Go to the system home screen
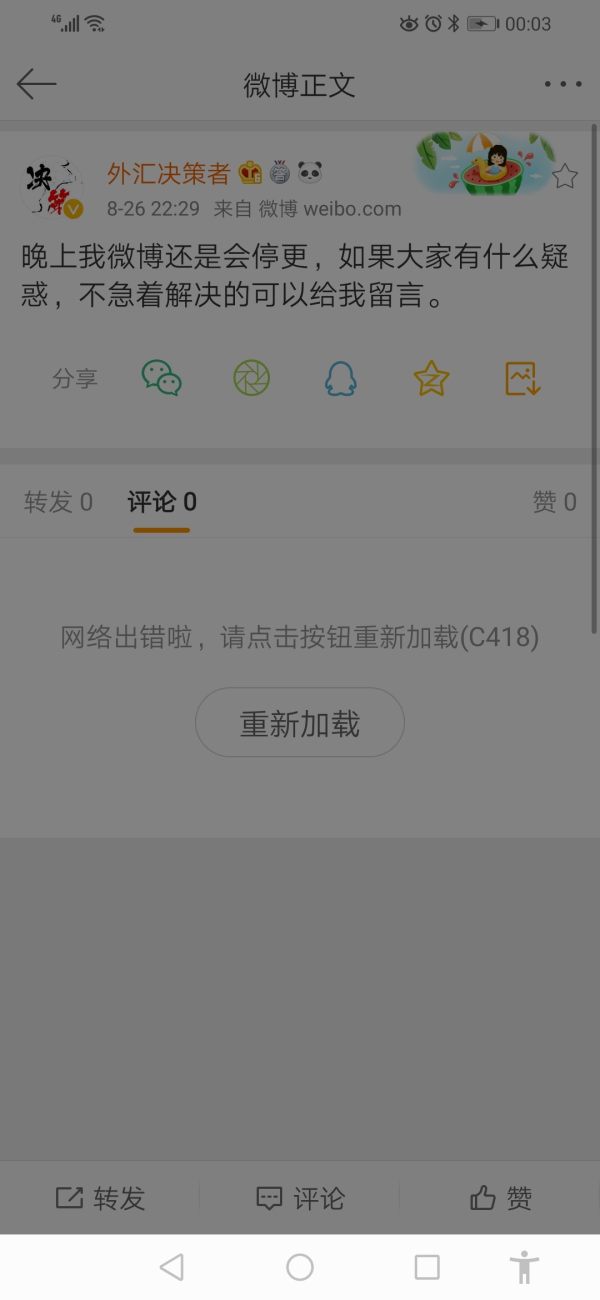Viewport: 600px width, 1300px height. (x=300, y=1268)
